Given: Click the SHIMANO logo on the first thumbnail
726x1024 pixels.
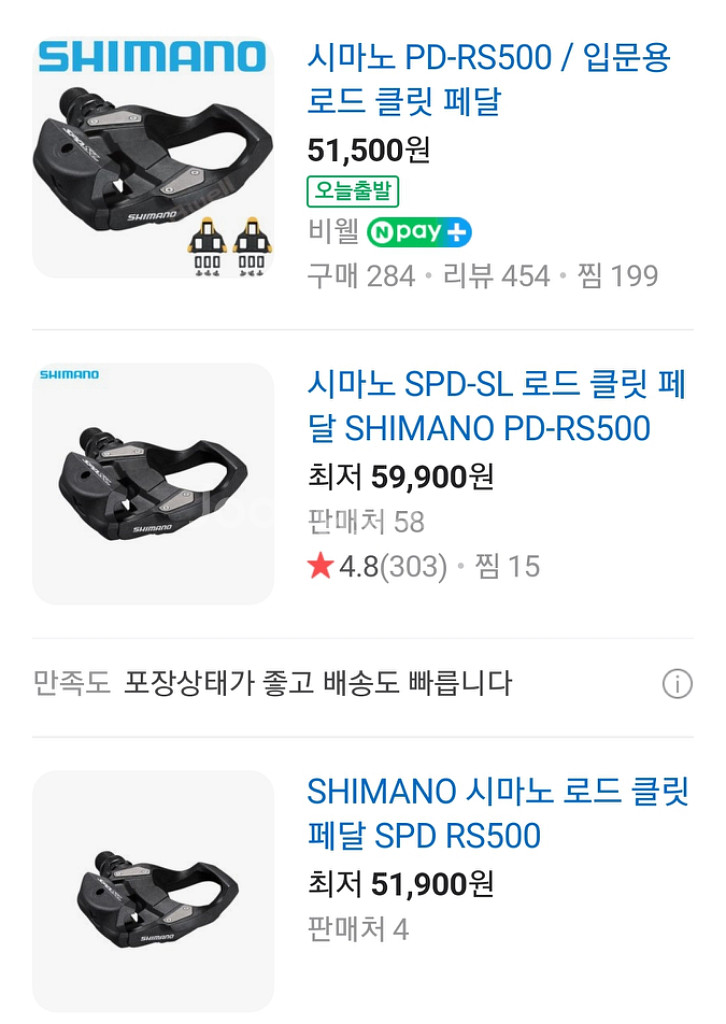Looking at the screenshot, I should (151, 55).
